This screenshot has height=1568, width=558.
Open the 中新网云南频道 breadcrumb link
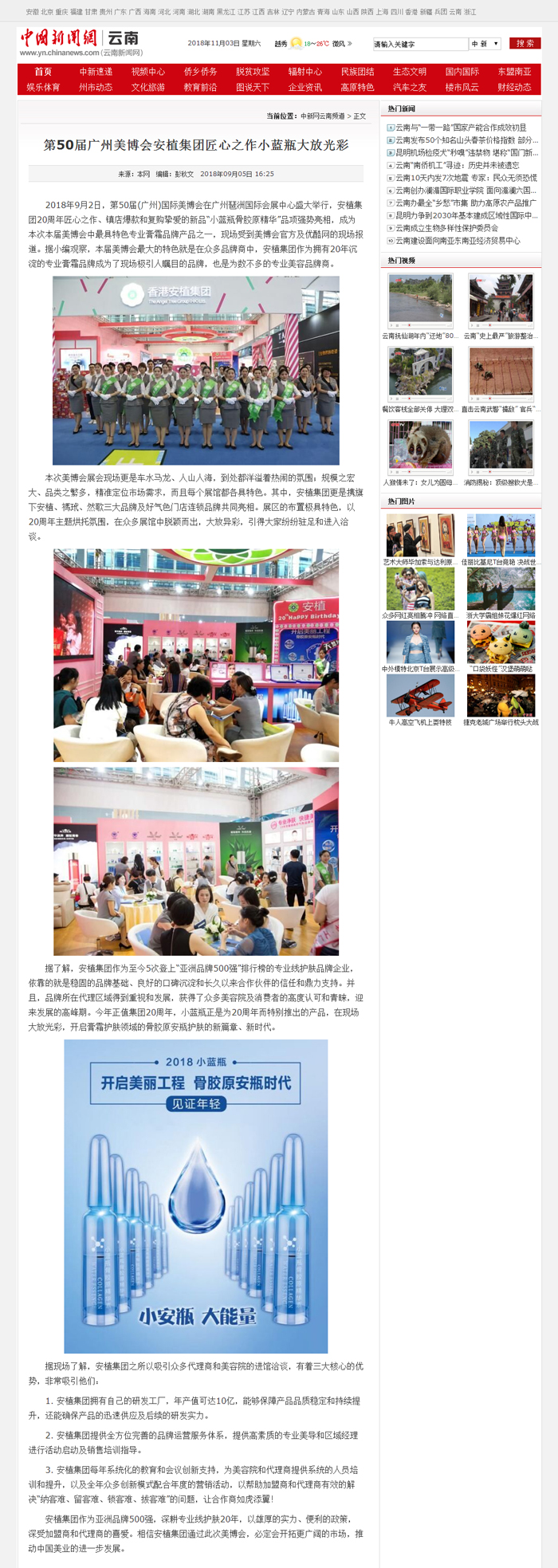(x=322, y=116)
